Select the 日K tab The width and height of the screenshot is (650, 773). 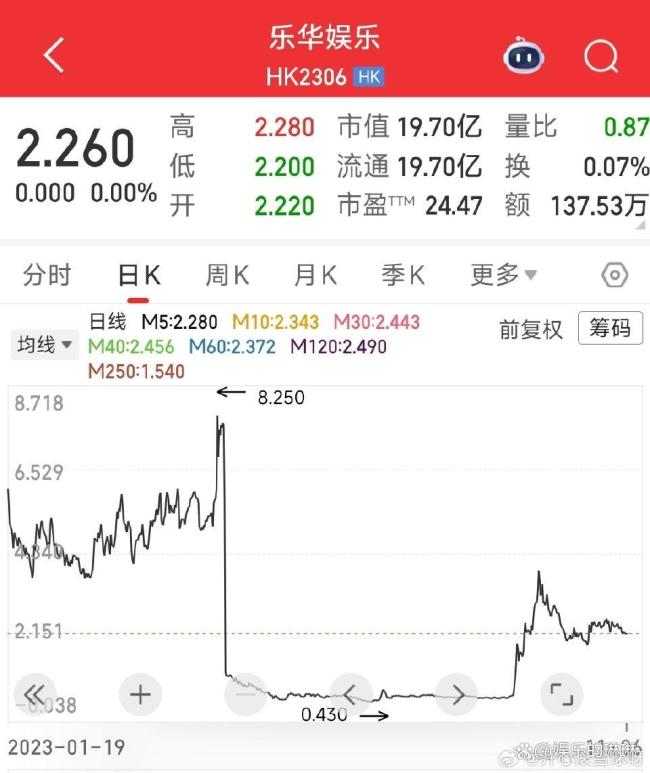pos(139,275)
